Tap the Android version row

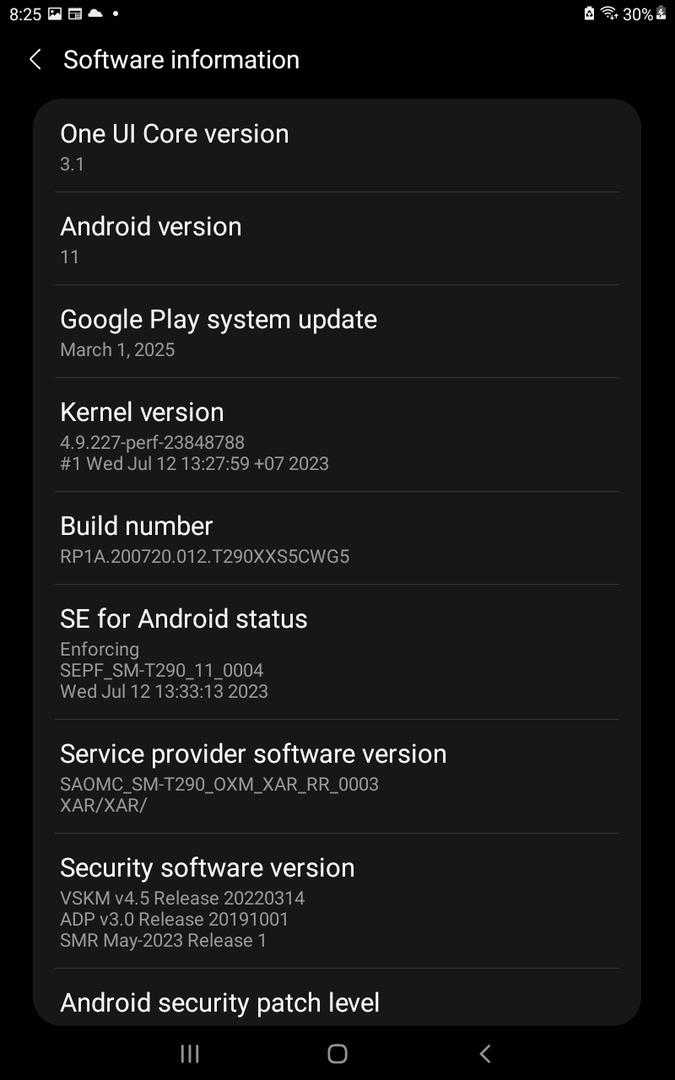coord(337,239)
